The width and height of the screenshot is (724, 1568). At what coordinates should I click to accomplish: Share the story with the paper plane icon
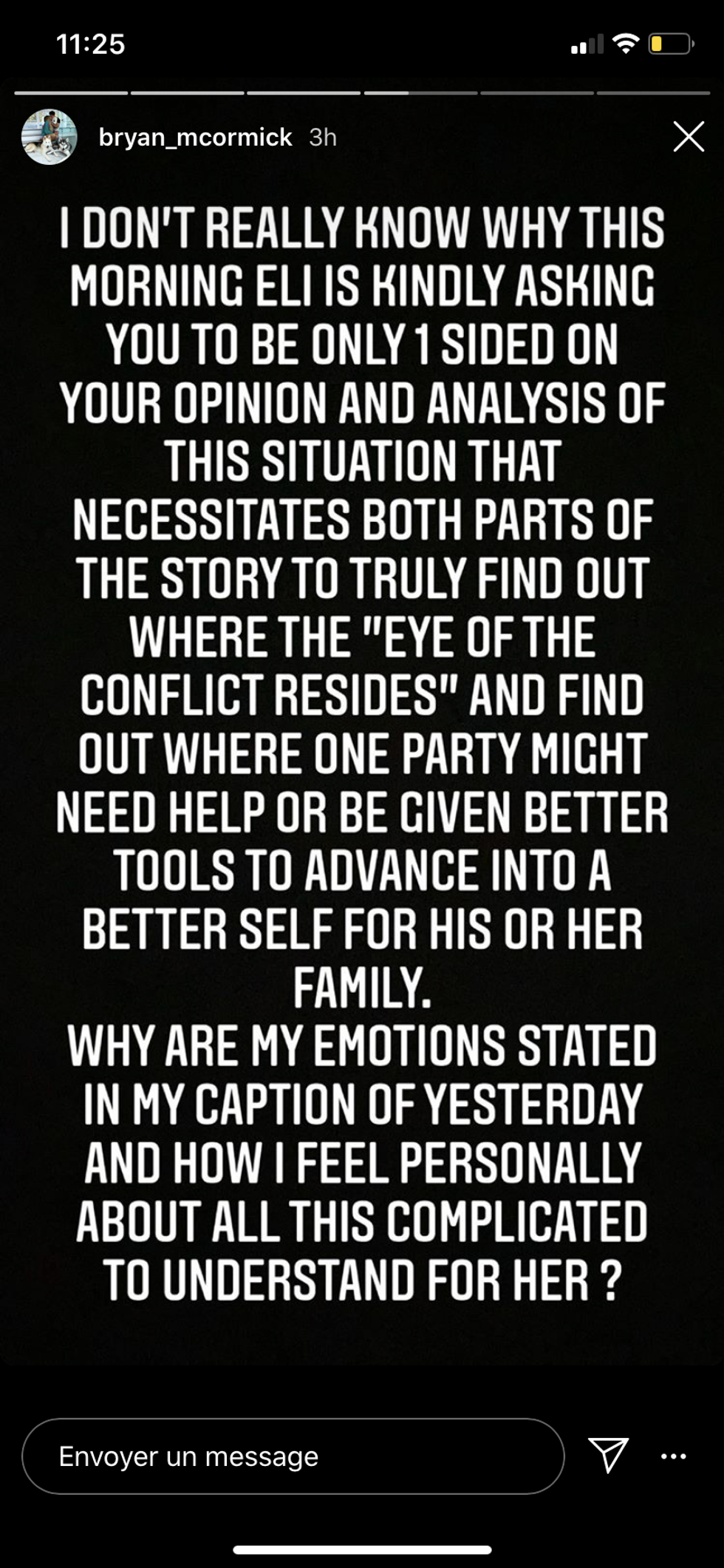608,1454
